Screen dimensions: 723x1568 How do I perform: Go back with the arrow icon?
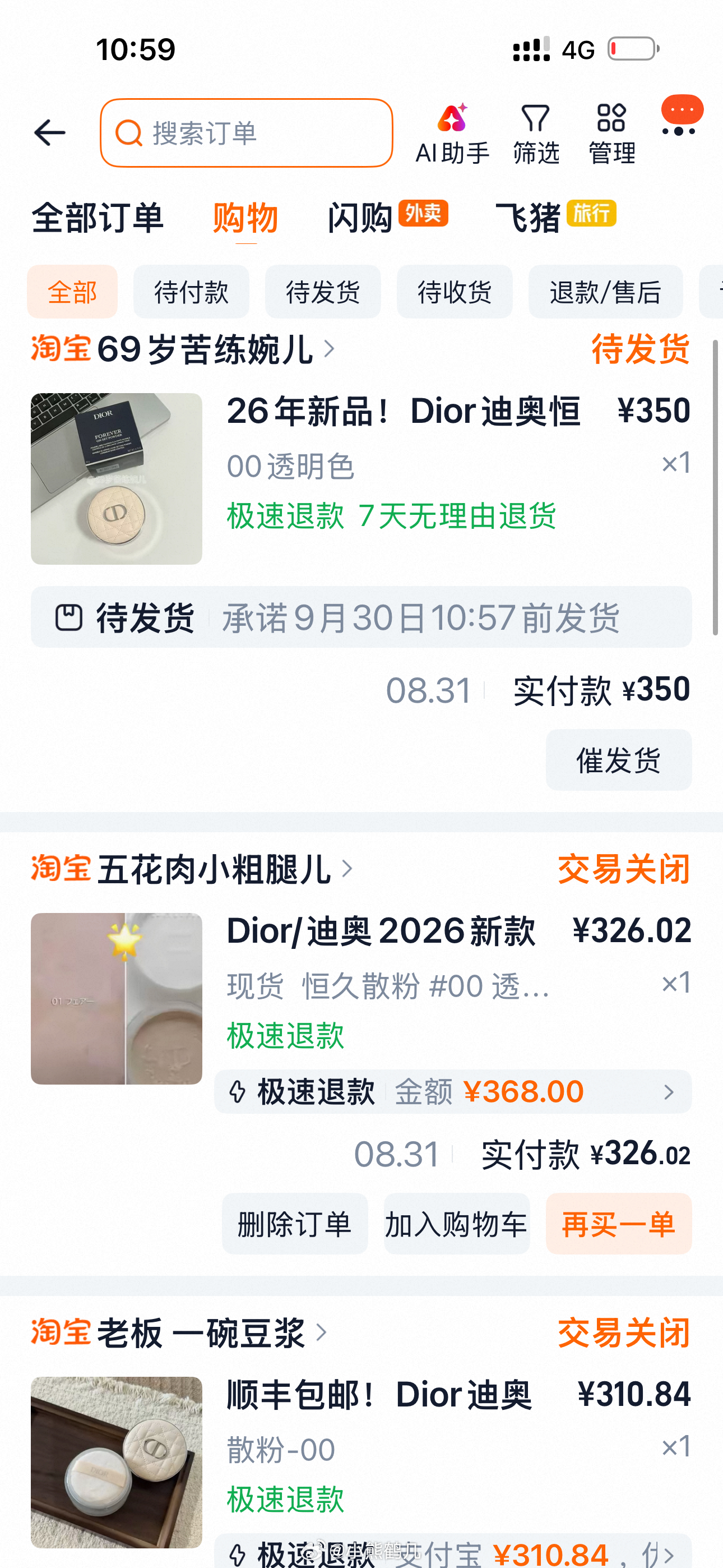click(x=49, y=133)
